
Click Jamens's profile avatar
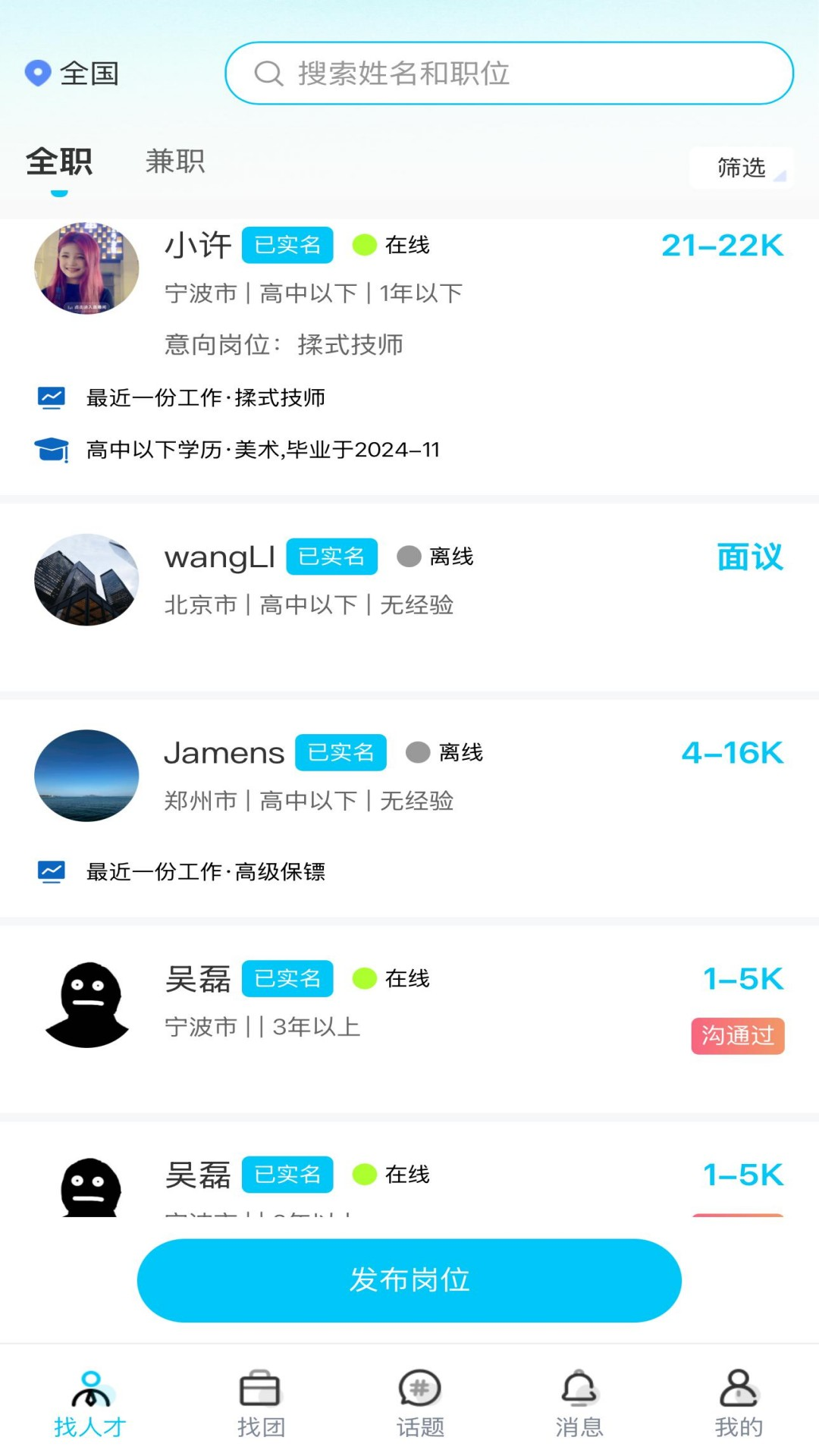tap(85, 775)
